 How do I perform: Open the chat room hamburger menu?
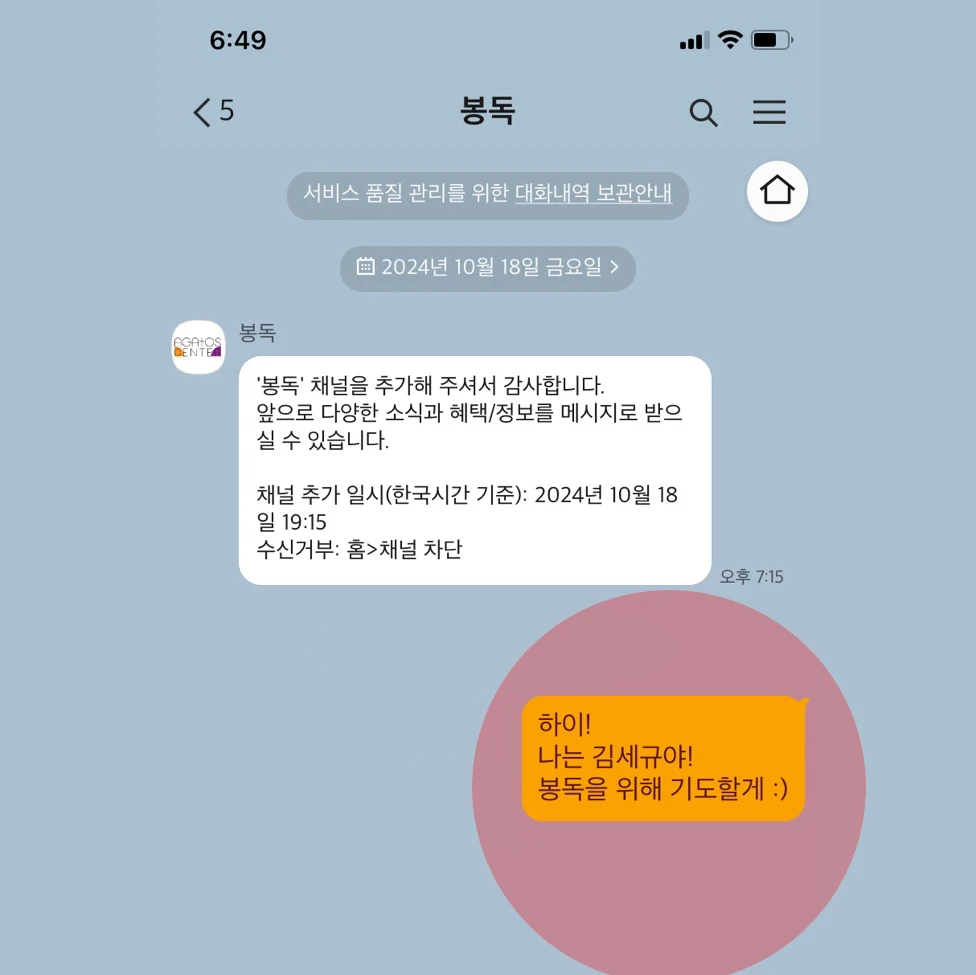click(x=769, y=112)
